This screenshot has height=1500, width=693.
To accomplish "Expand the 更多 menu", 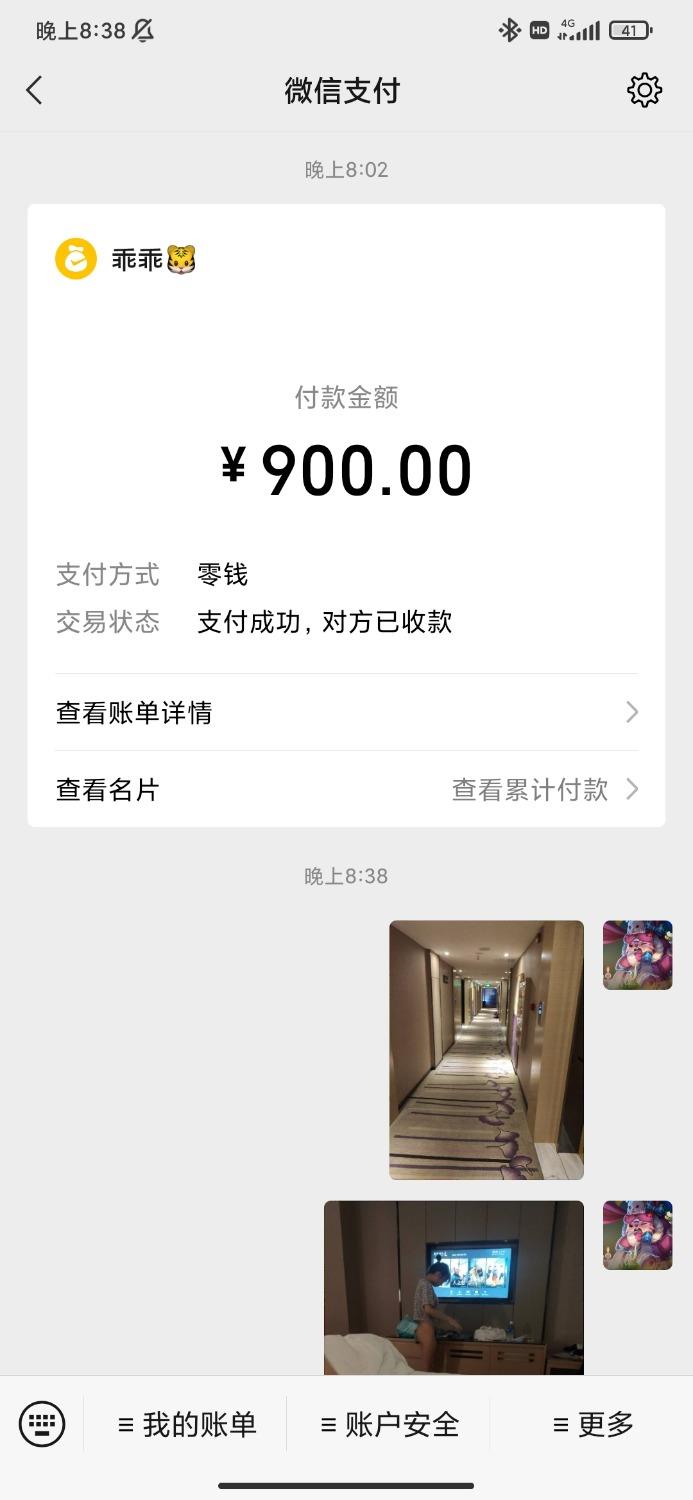I will pos(593,1424).
